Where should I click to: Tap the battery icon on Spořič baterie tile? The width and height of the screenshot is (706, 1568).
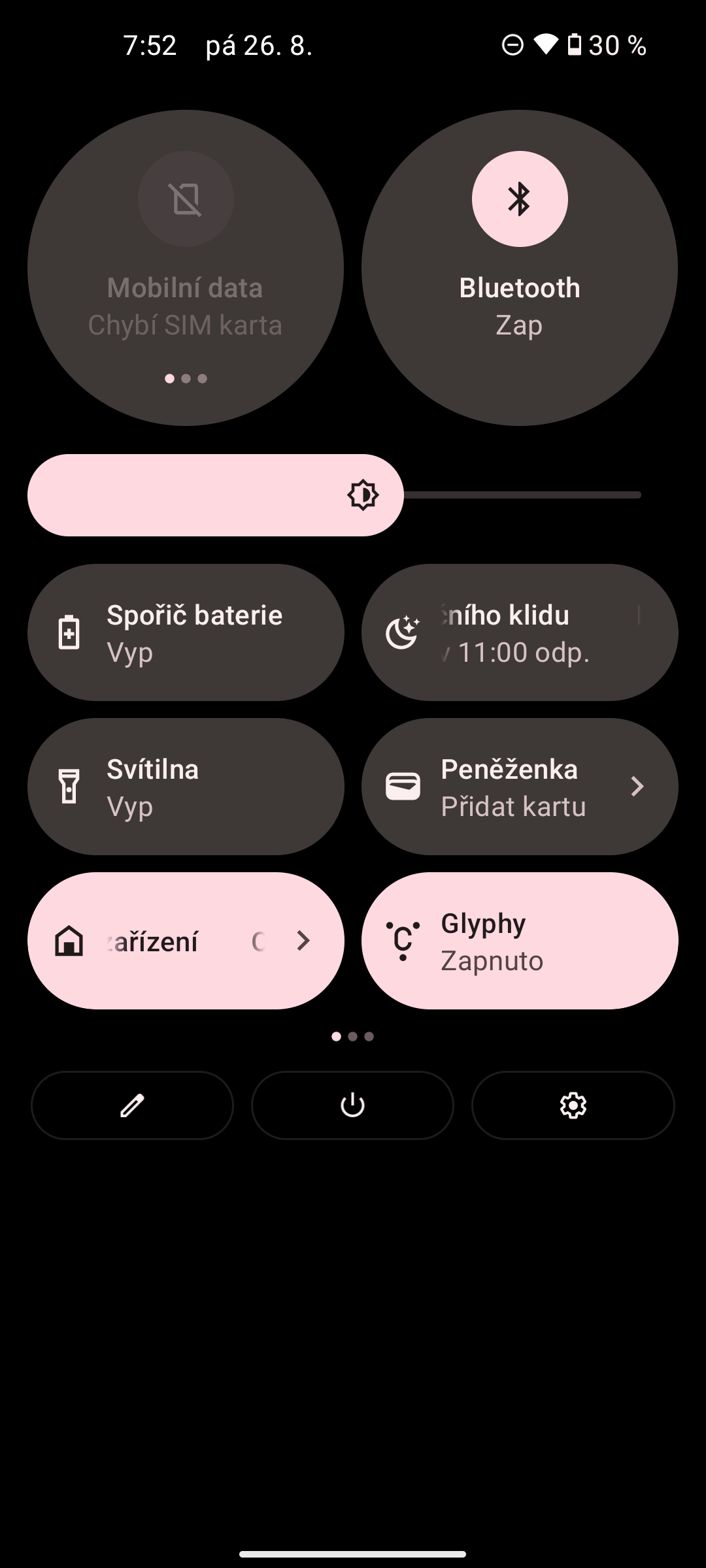68,632
